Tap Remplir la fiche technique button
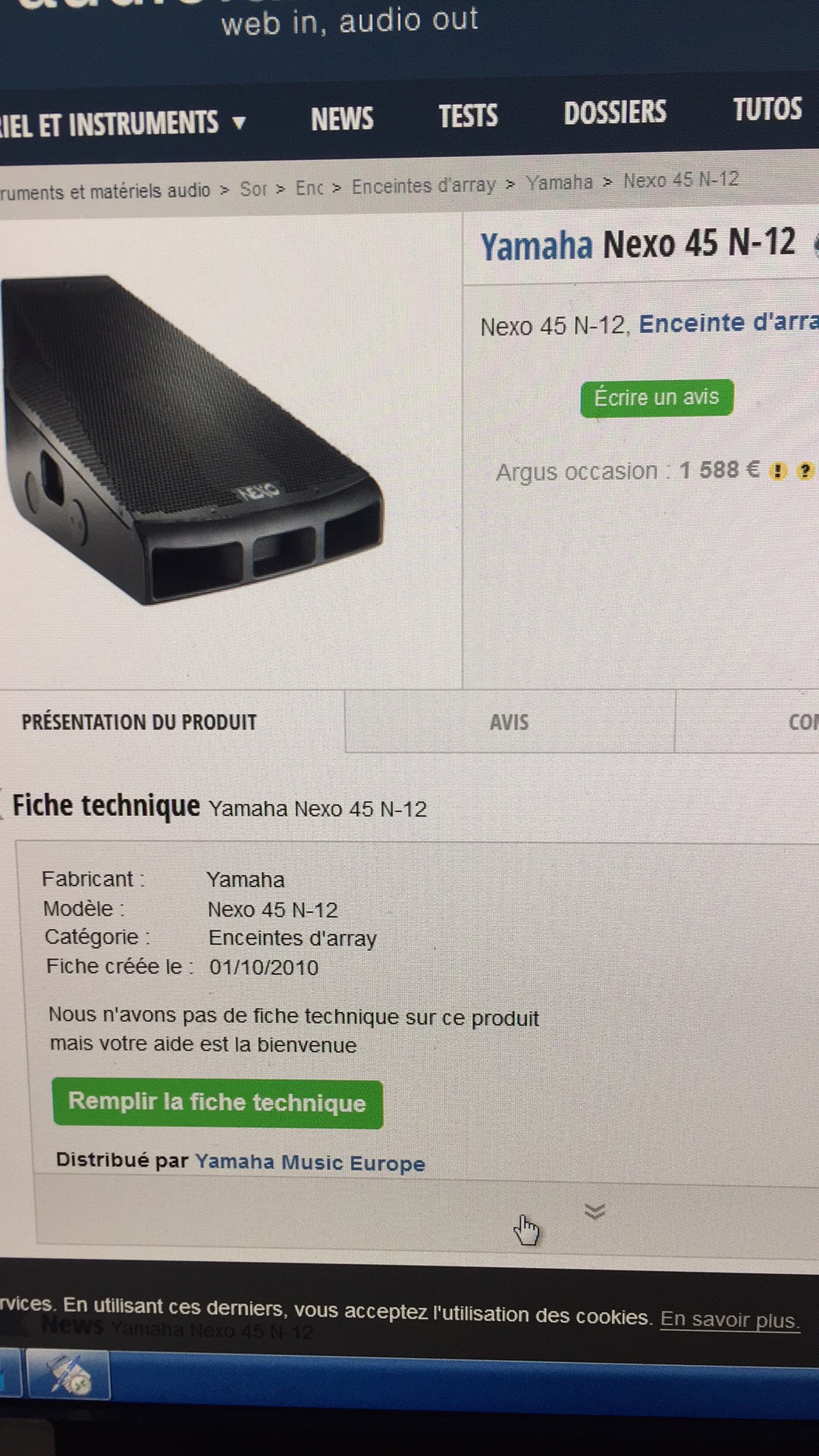 (x=217, y=1103)
